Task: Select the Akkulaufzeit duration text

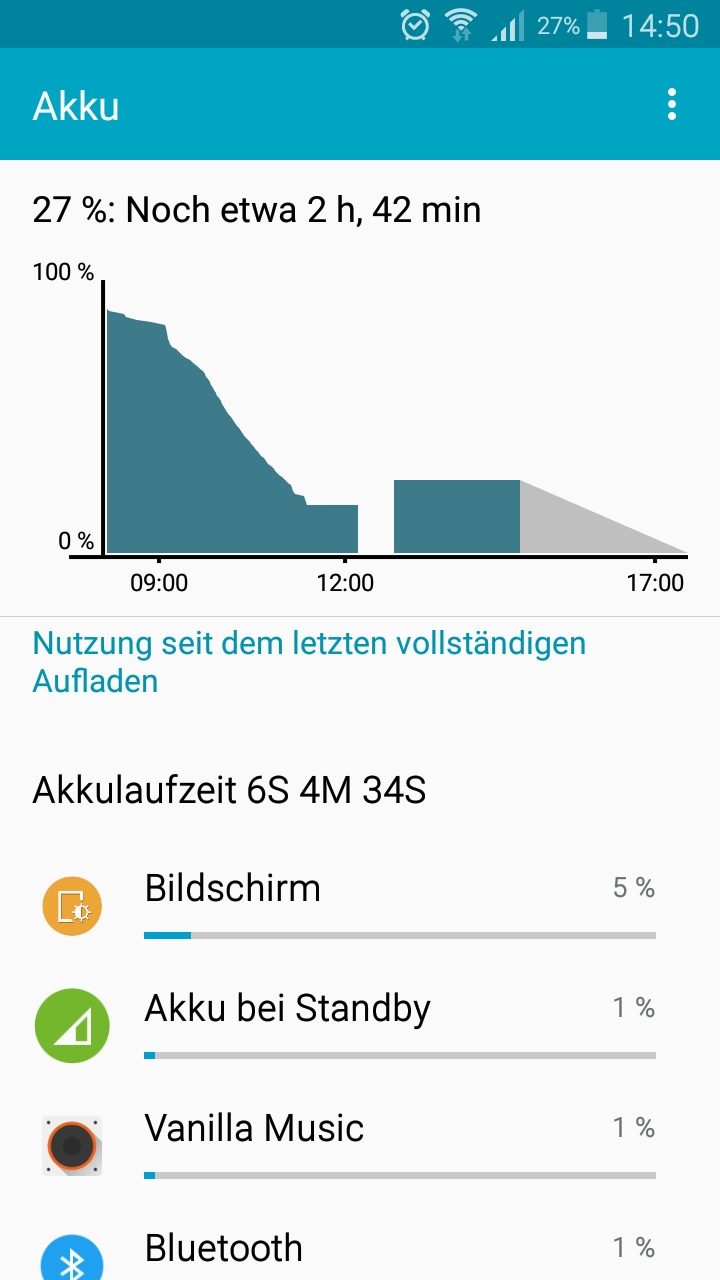Action: coord(228,790)
